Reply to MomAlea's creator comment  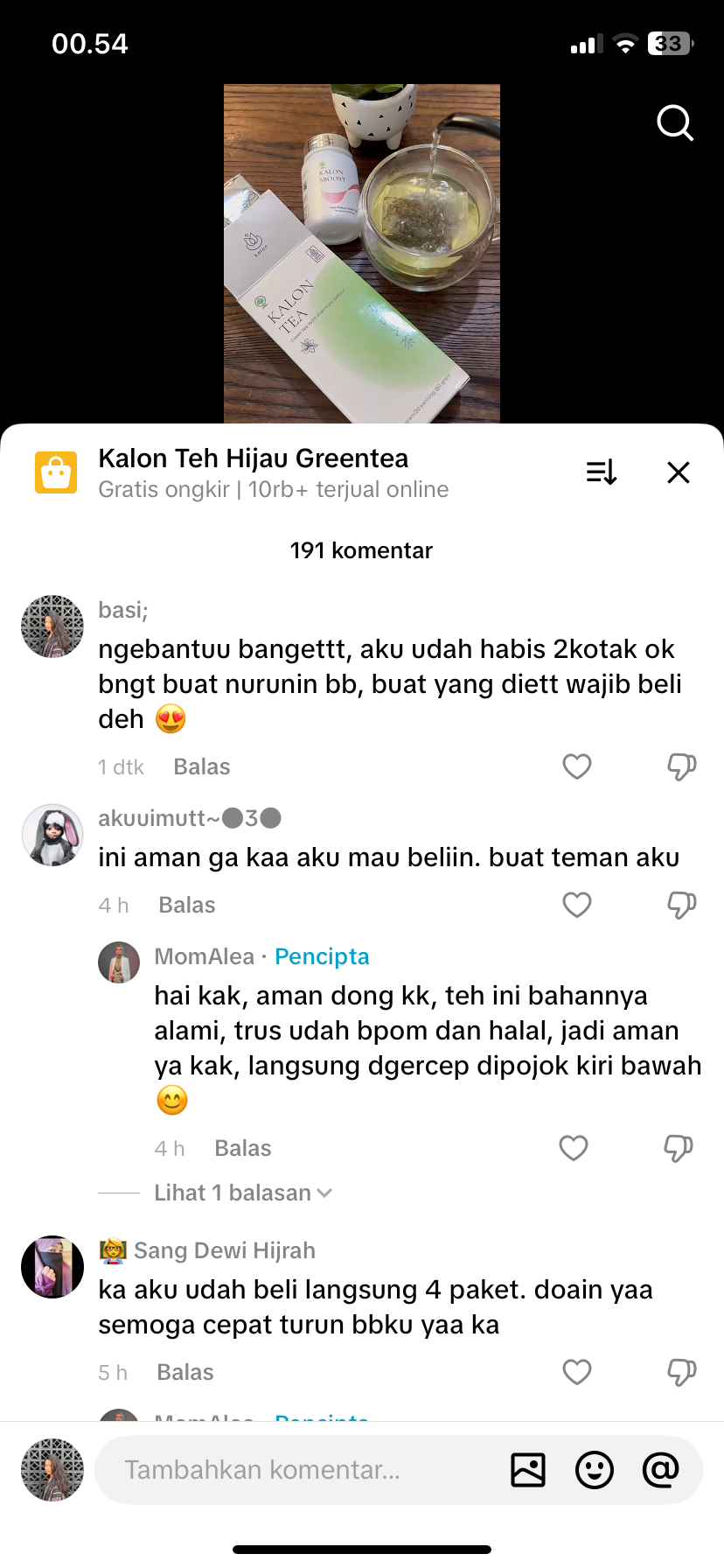coord(242,1148)
